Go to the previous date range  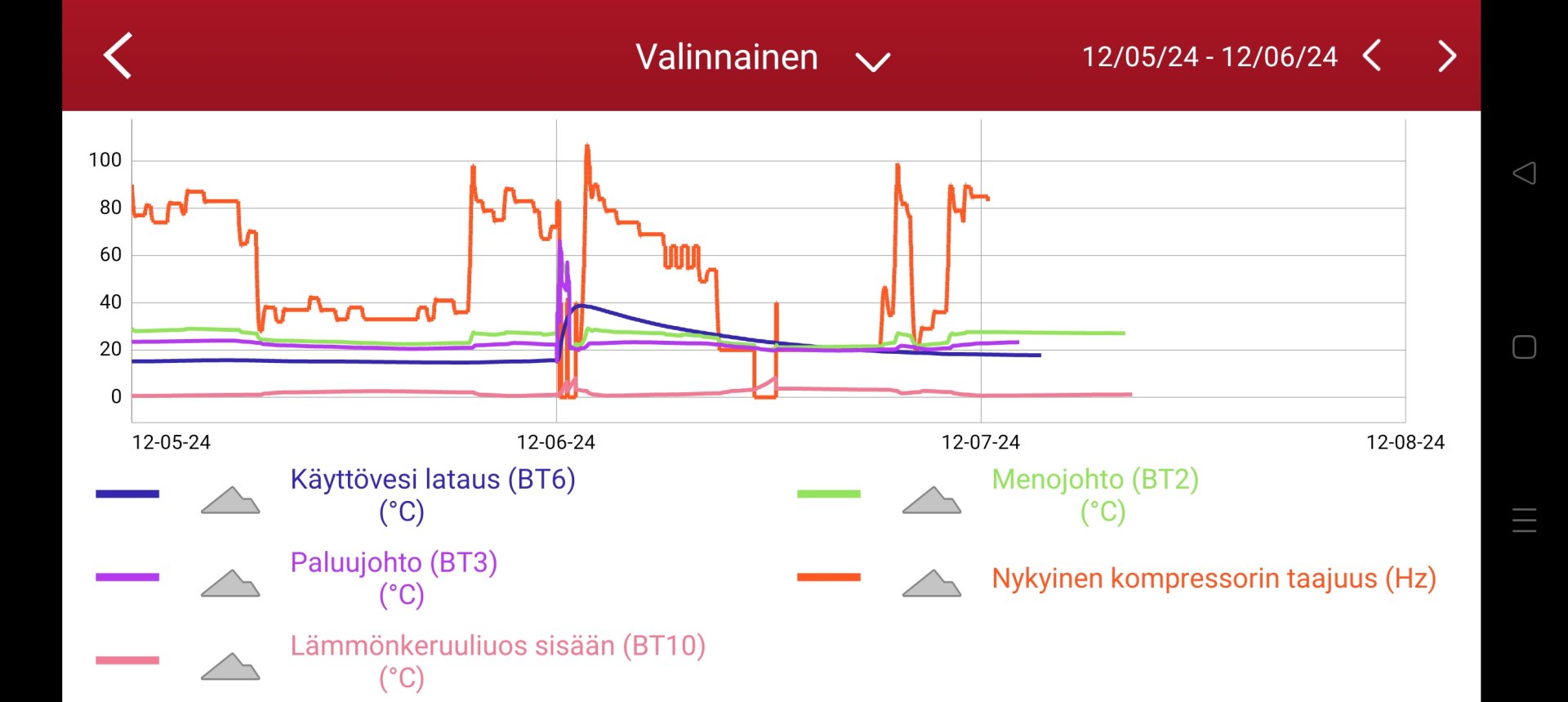pyautogui.click(x=1373, y=56)
